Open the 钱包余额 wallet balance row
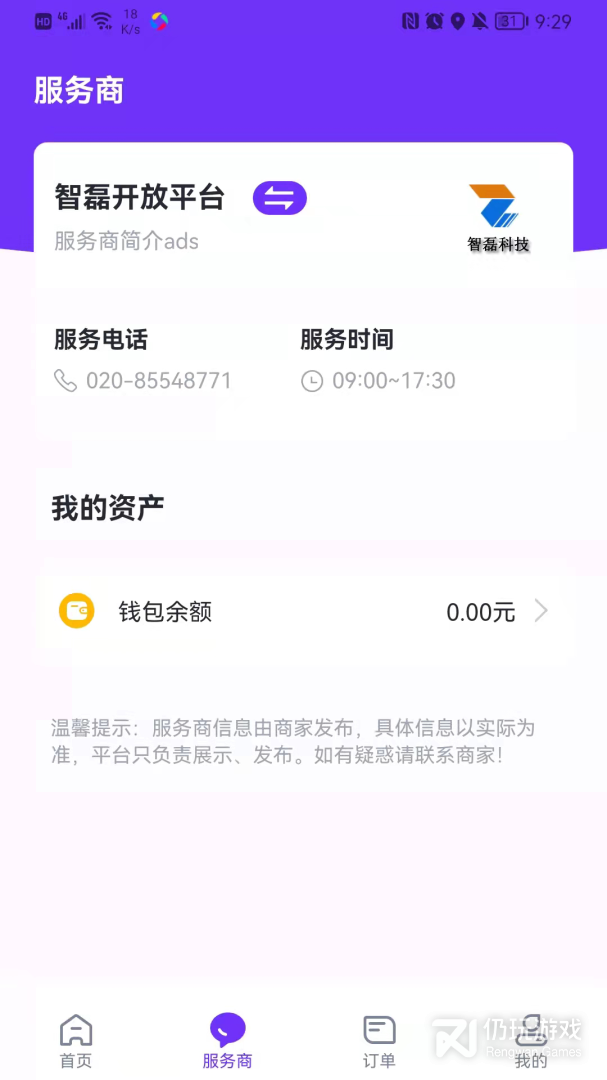The height and width of the screenshot is (1080, 607). pos(303,611)
